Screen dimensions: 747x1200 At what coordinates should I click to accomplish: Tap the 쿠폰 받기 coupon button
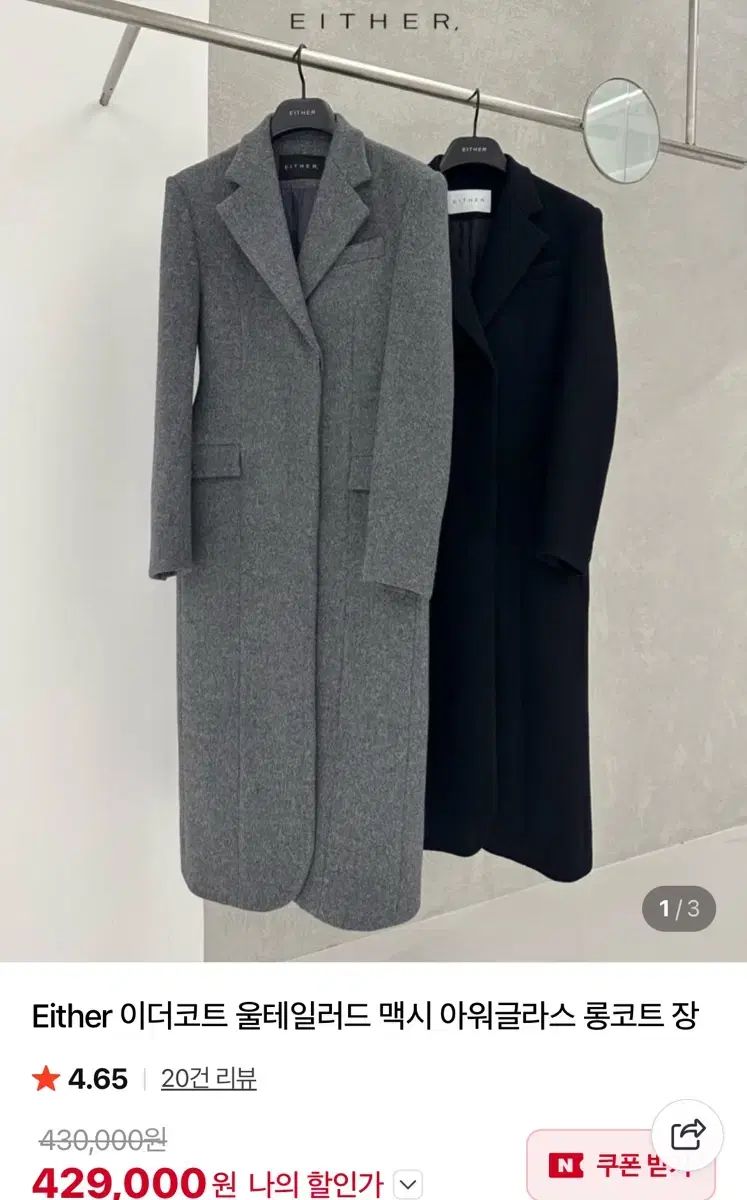(x=600, y=1166)
